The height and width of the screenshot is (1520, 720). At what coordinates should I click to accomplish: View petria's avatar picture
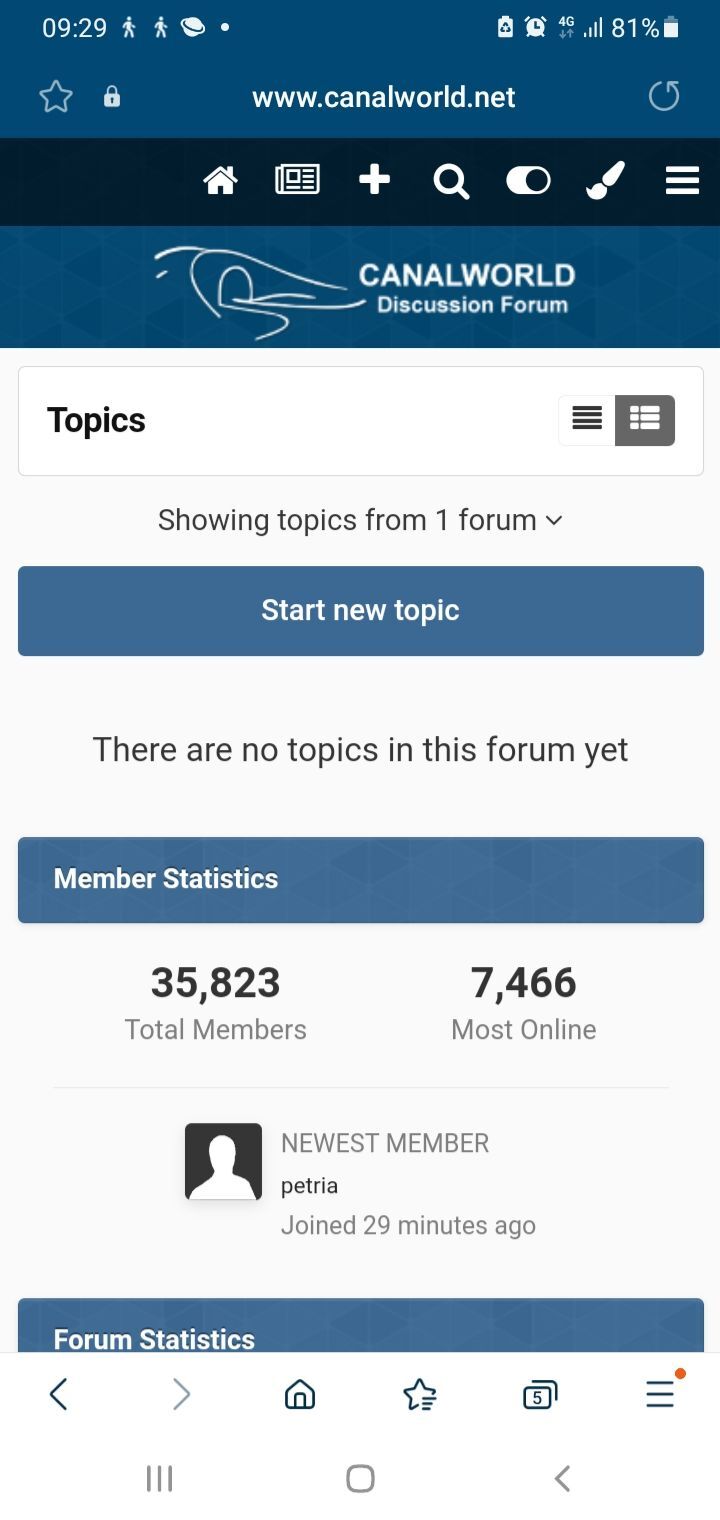[223, 1161]
